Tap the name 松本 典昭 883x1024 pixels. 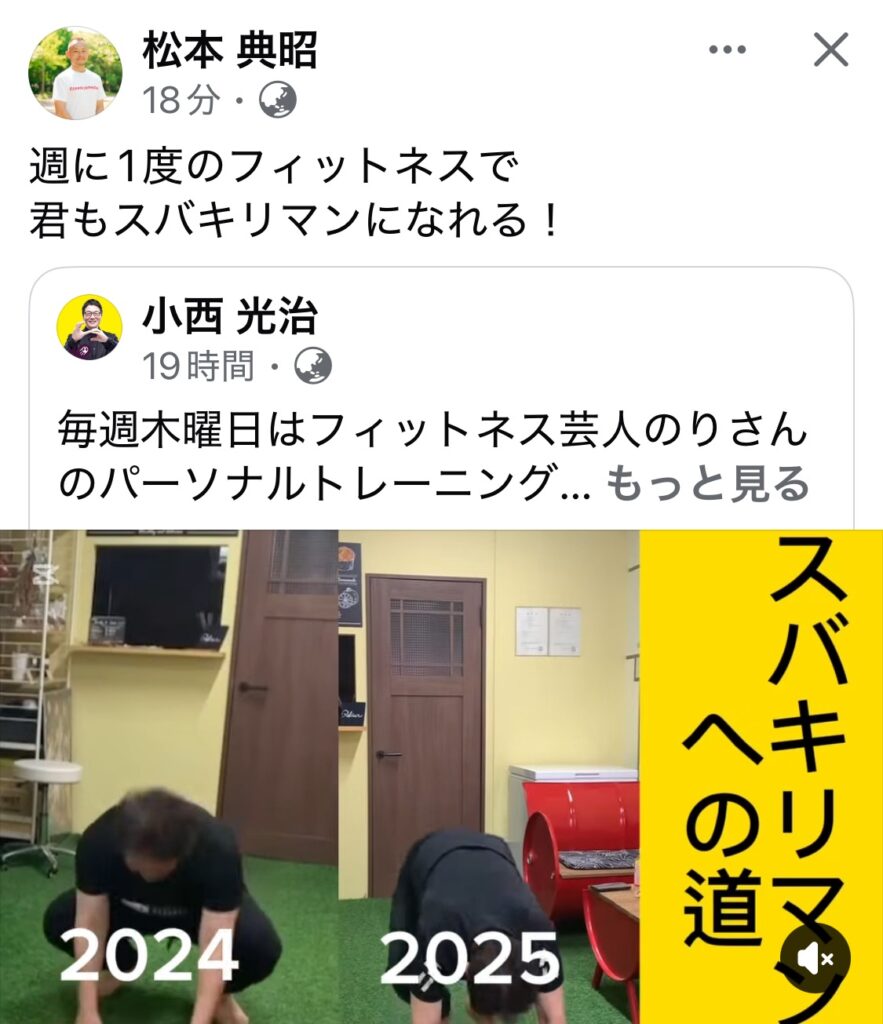pyautogui.click(x=229, y=51)
